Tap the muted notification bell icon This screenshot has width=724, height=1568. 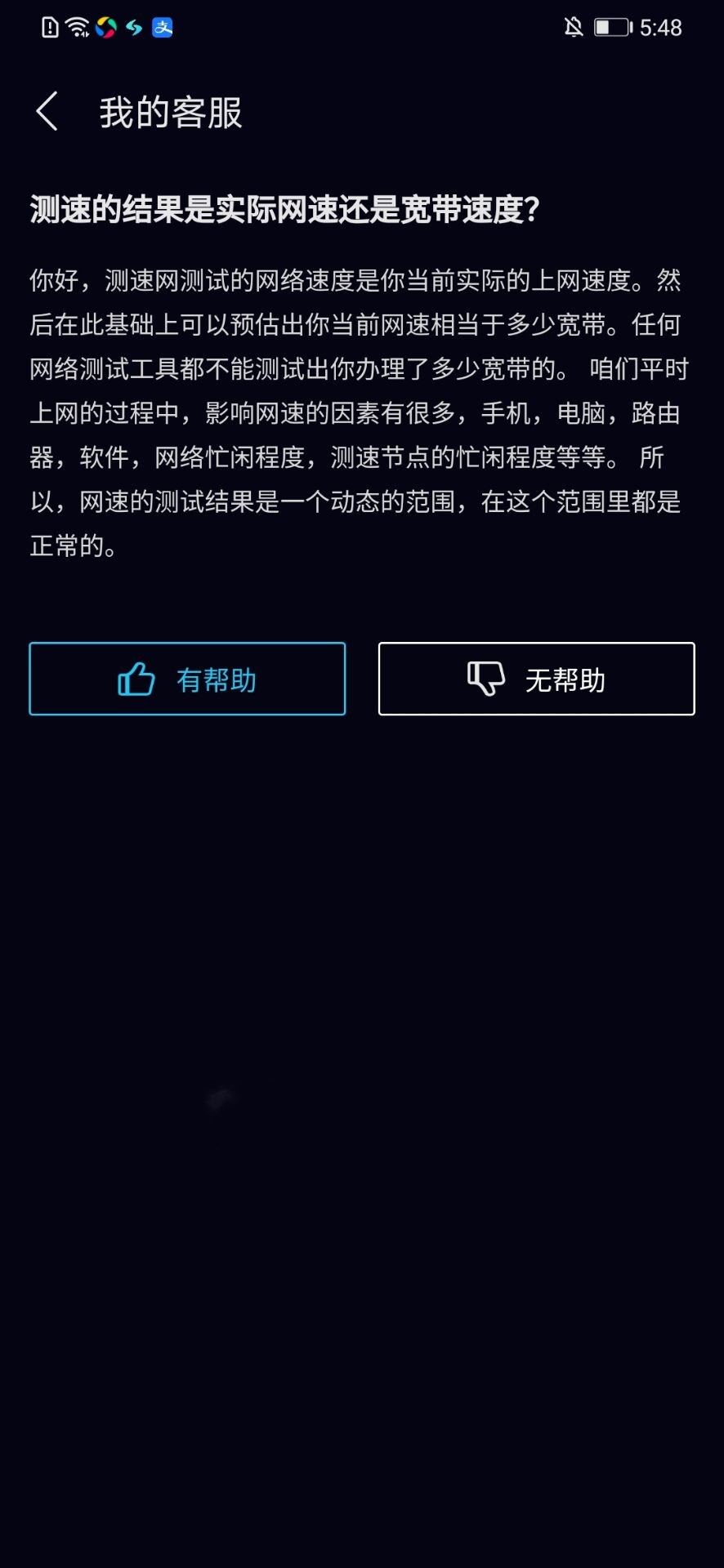click(574, 27)
